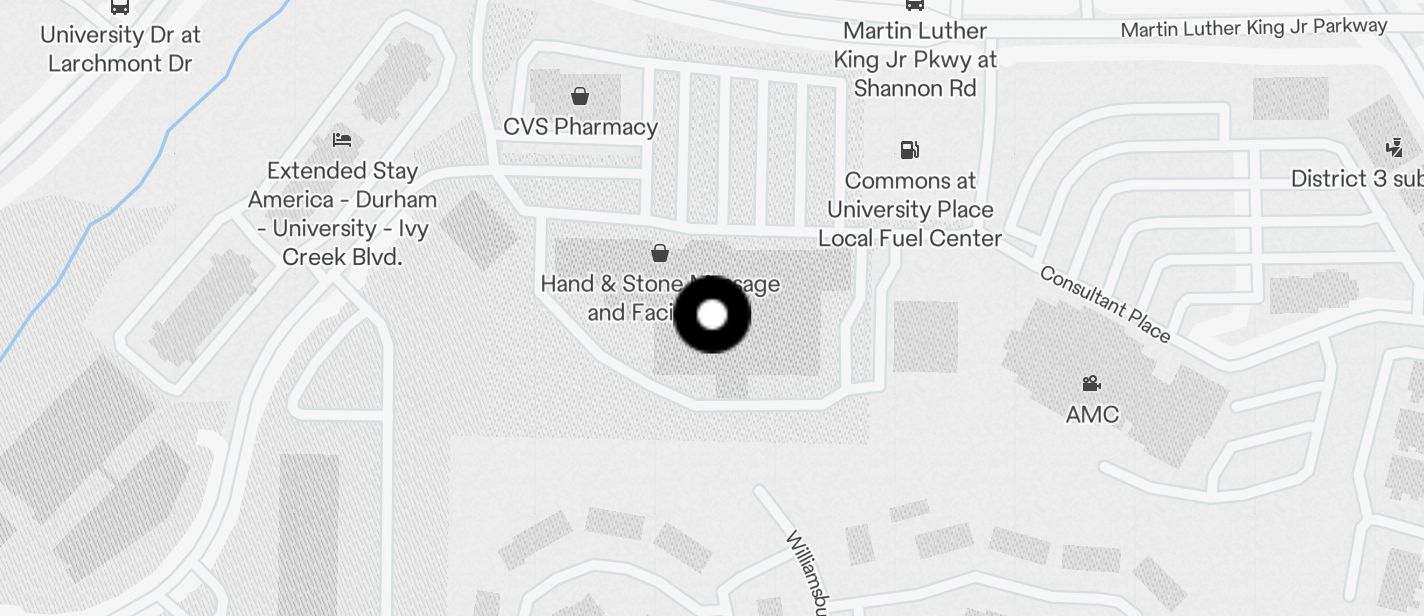1424x616 pixels.
Task: Select the AMC cinema marker
Action: (1091, 384)
